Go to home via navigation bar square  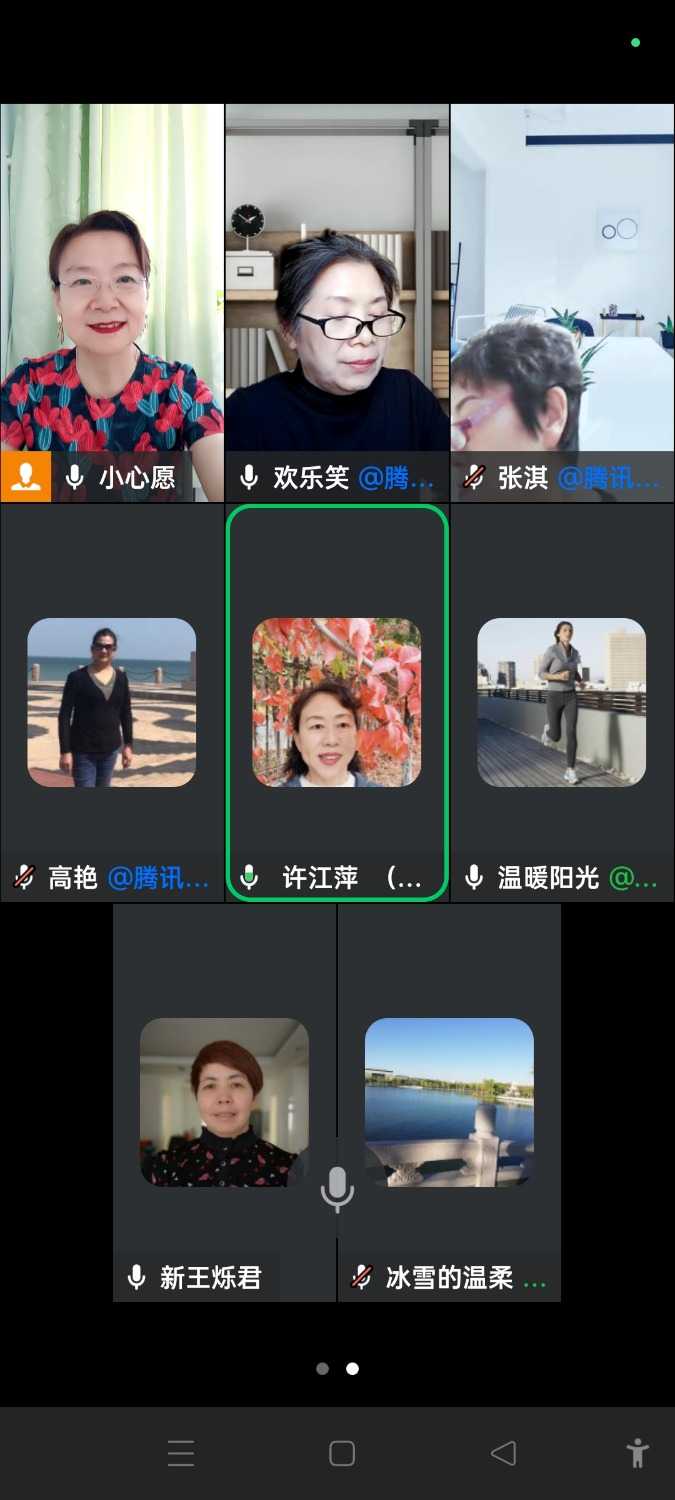[x=342, y=1453]
